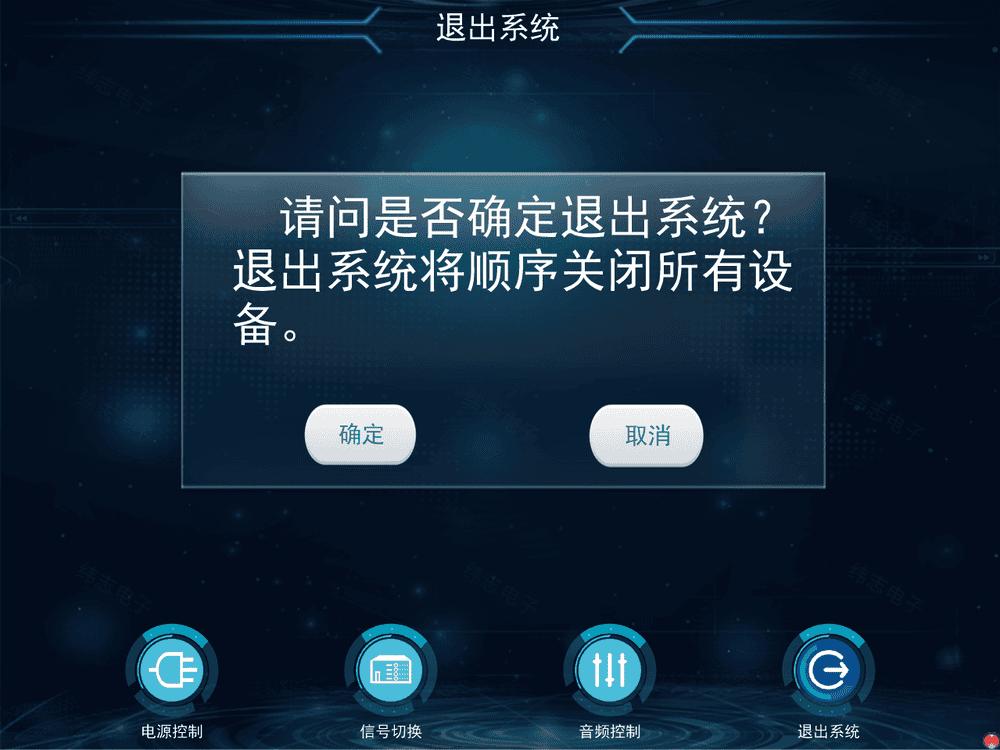1000x750 pixels.
Task: Confirm exit with the 确定 button
Action: [x=360, y=435]
